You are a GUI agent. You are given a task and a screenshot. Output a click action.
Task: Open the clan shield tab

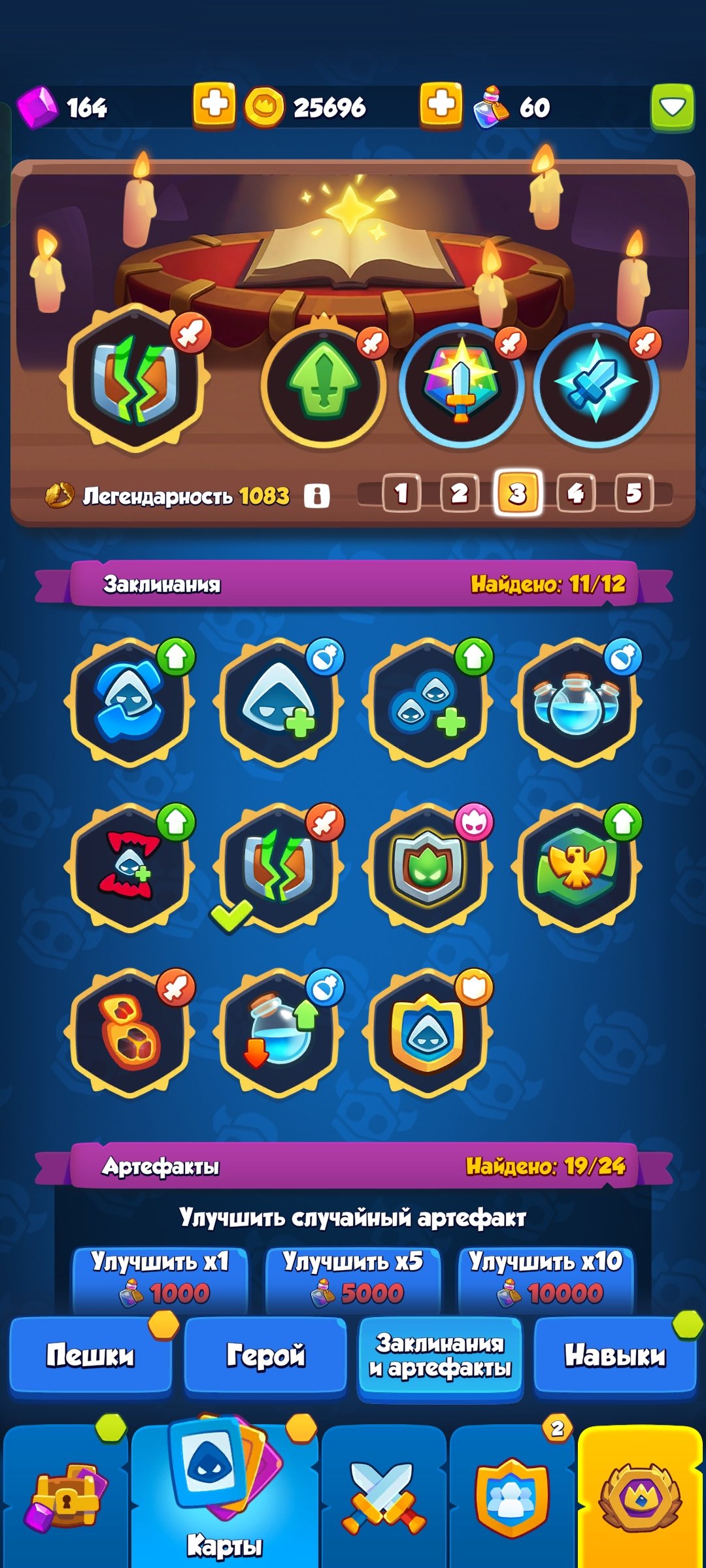[512, 1496]
